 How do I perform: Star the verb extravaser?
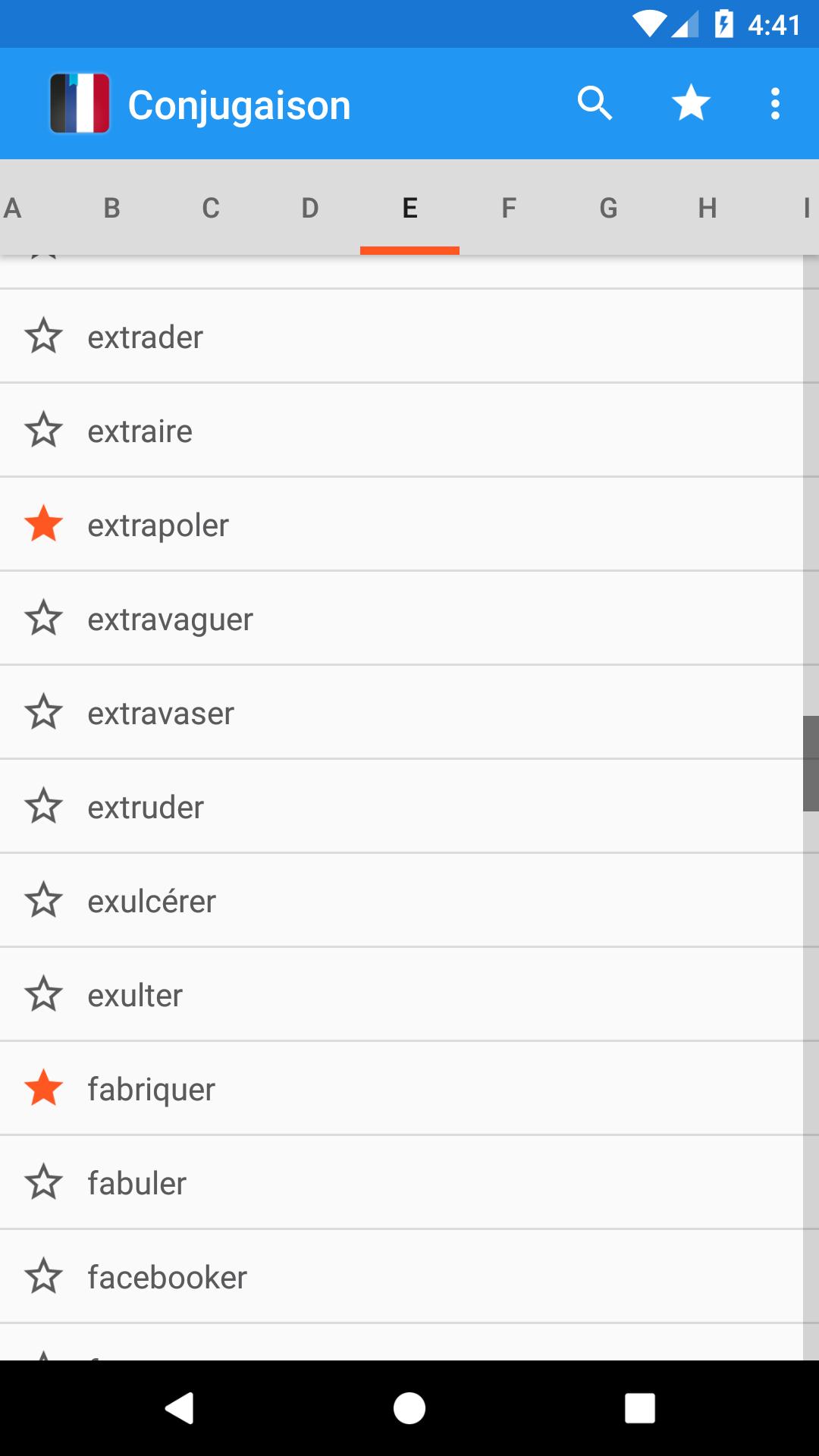click(x=44, y=713)
